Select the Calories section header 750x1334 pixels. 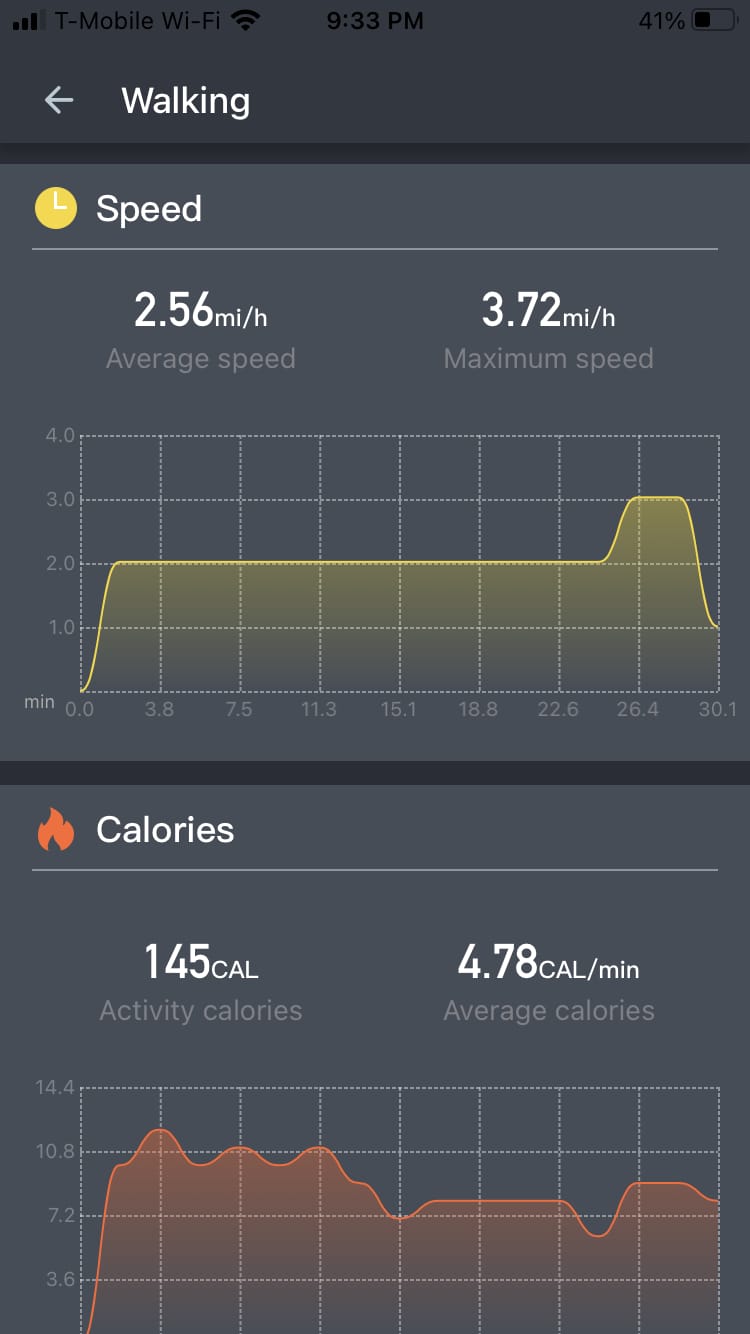click(164, 829)
